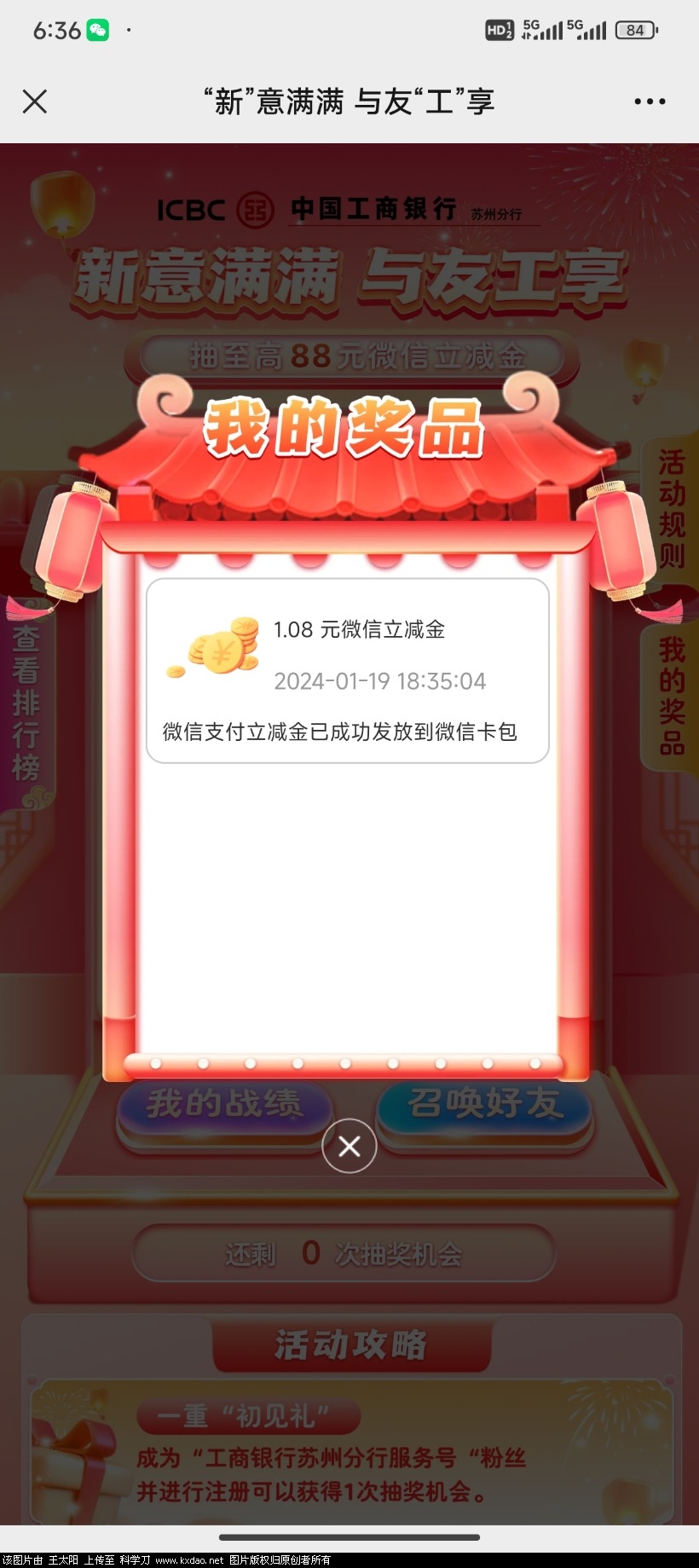Open the 活动规则 side tab
Screen dimensions: 699x1568
[671, 511]
